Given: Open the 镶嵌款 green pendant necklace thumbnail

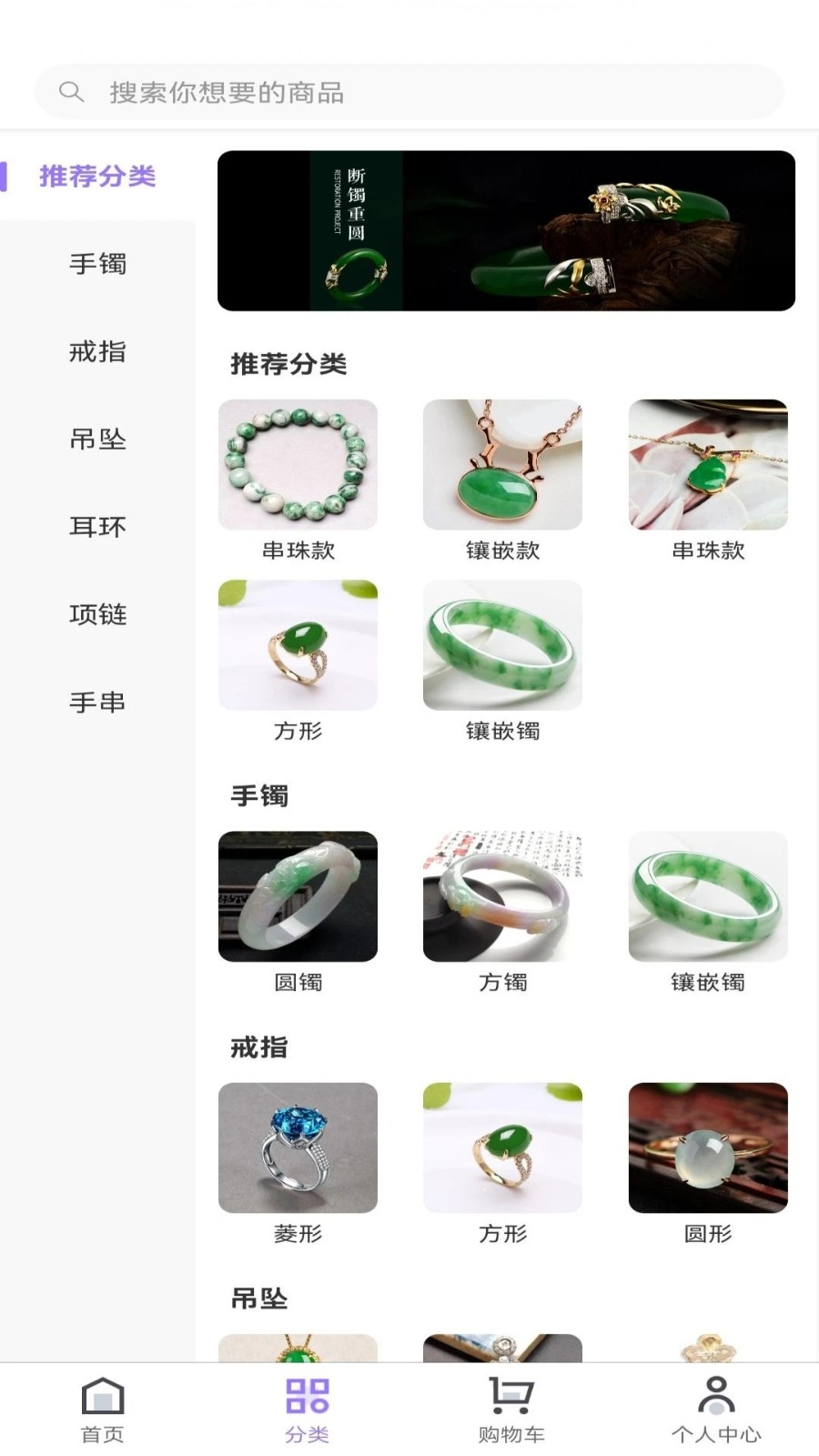Looking at the screenshot, I should 502,464.
